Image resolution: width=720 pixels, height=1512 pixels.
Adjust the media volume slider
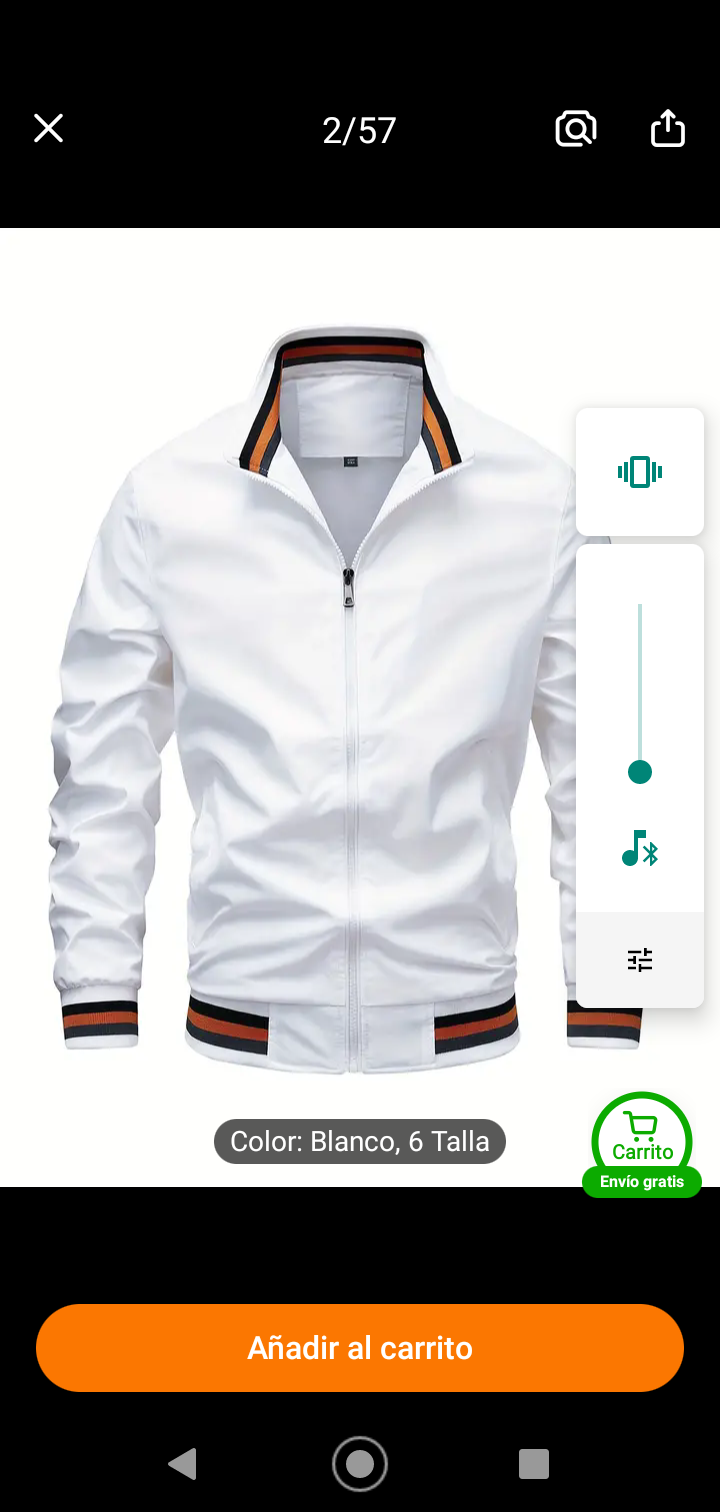point(640,771)
